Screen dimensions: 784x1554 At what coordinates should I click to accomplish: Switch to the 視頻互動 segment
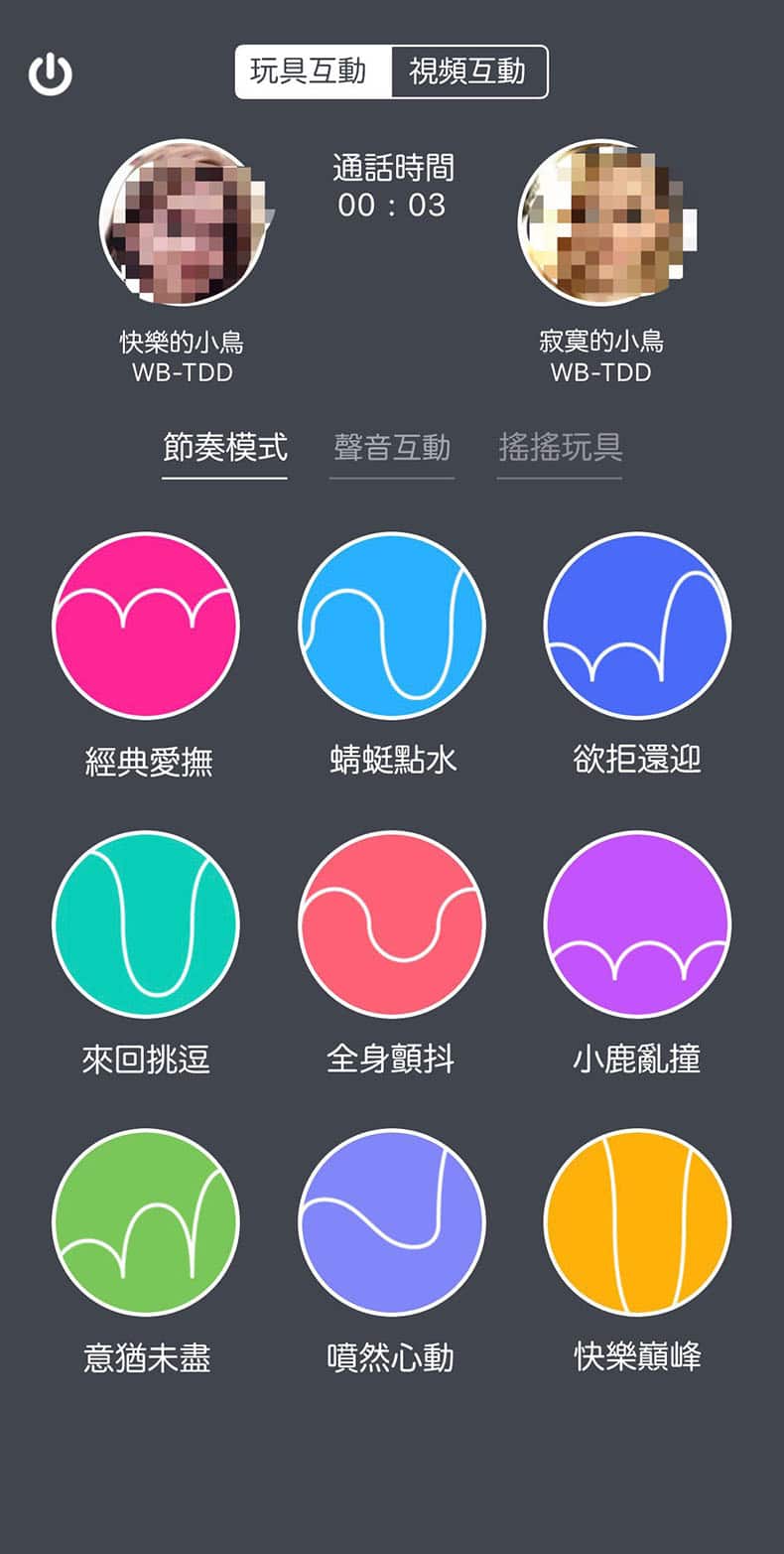click(467, 71)
